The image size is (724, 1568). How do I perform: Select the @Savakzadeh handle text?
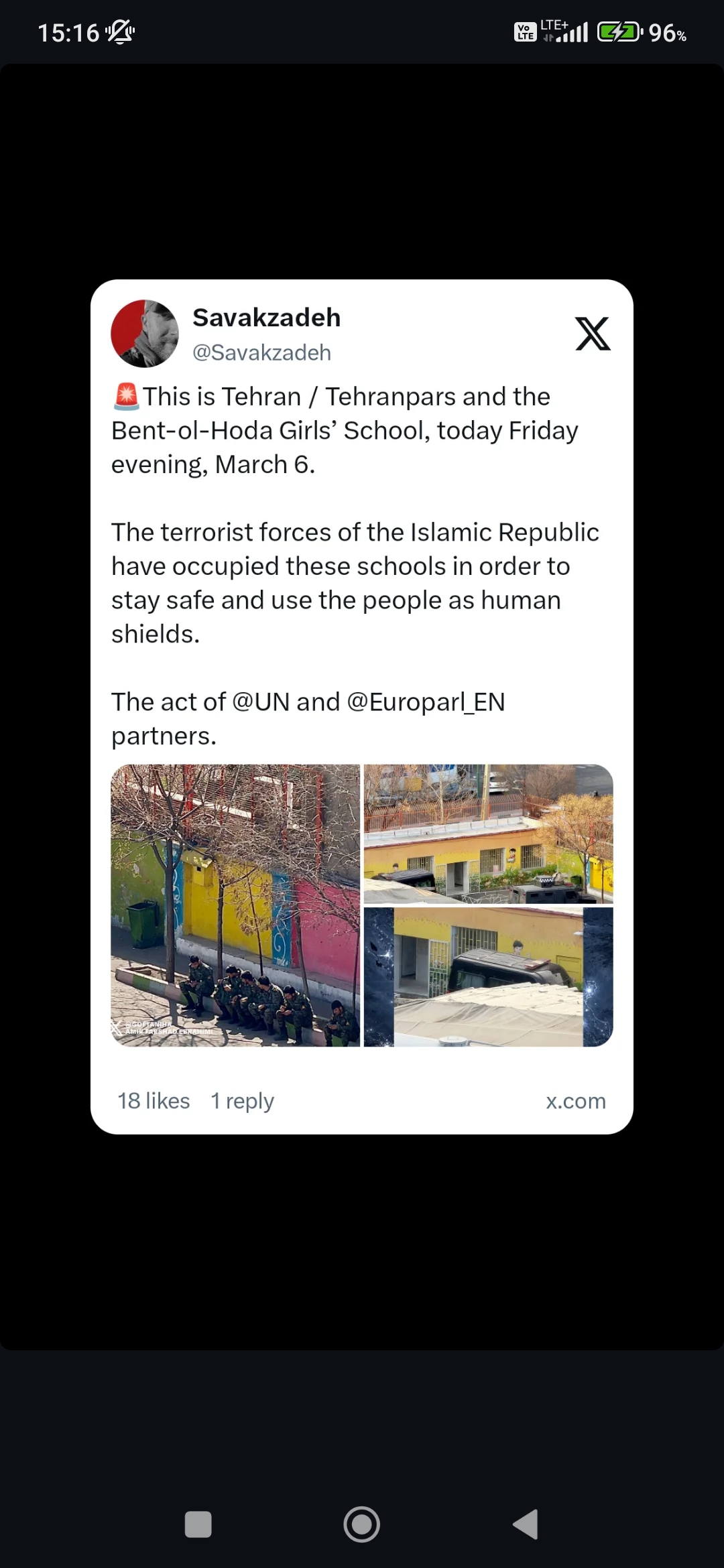coord(261,352)
